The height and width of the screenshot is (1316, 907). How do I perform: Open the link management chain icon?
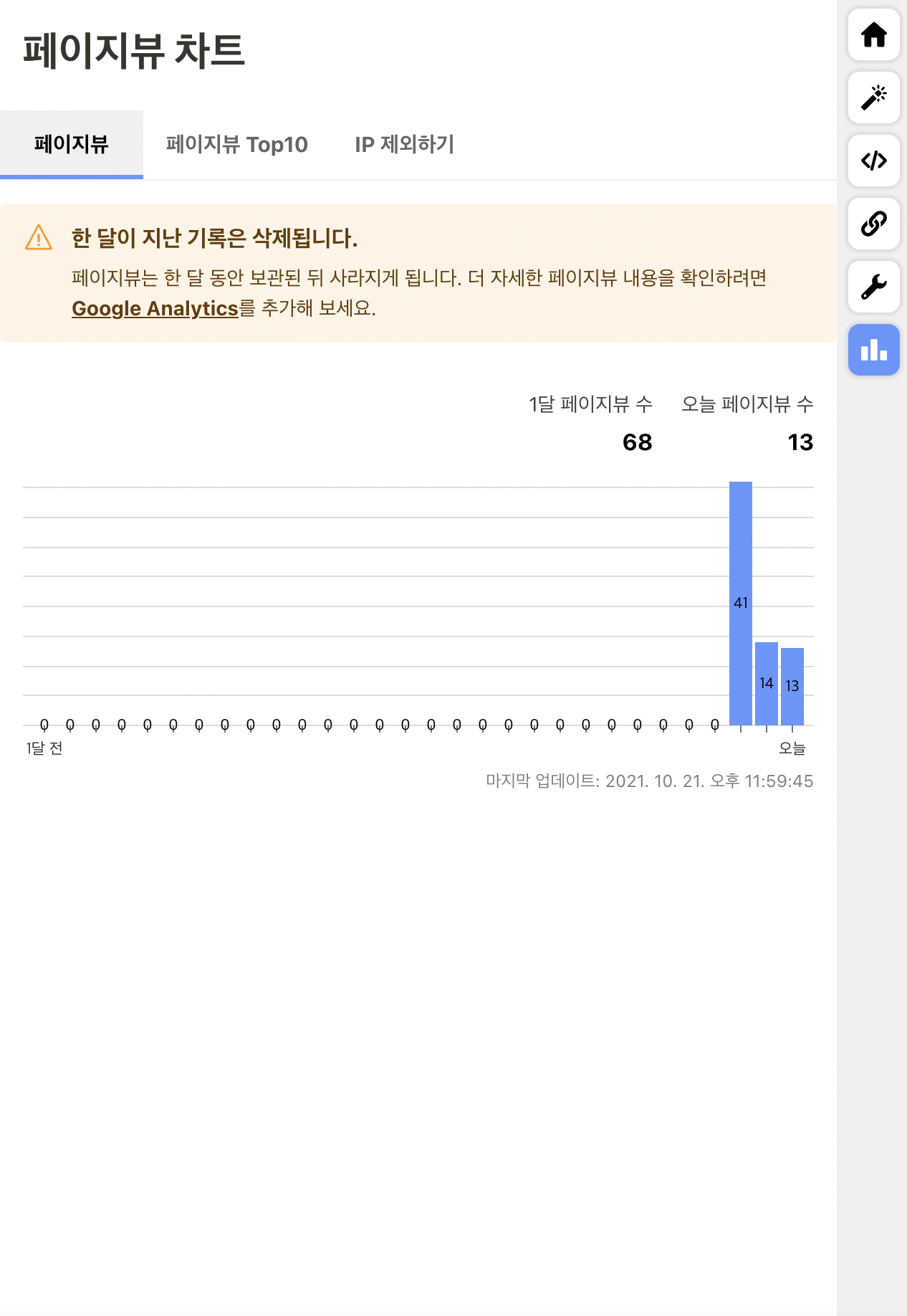(x=874, y=224)
